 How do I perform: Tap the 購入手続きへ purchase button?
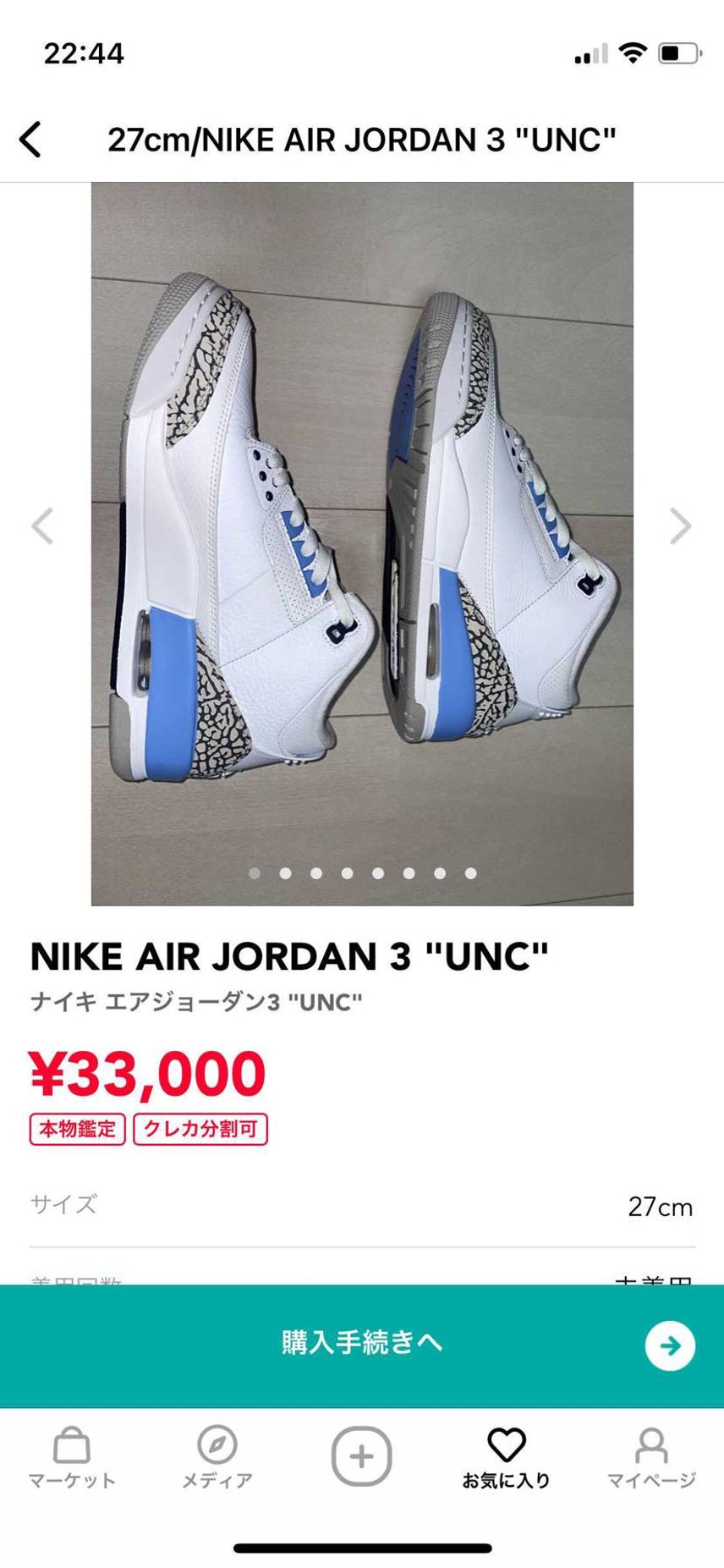(x=362, y=1345)
